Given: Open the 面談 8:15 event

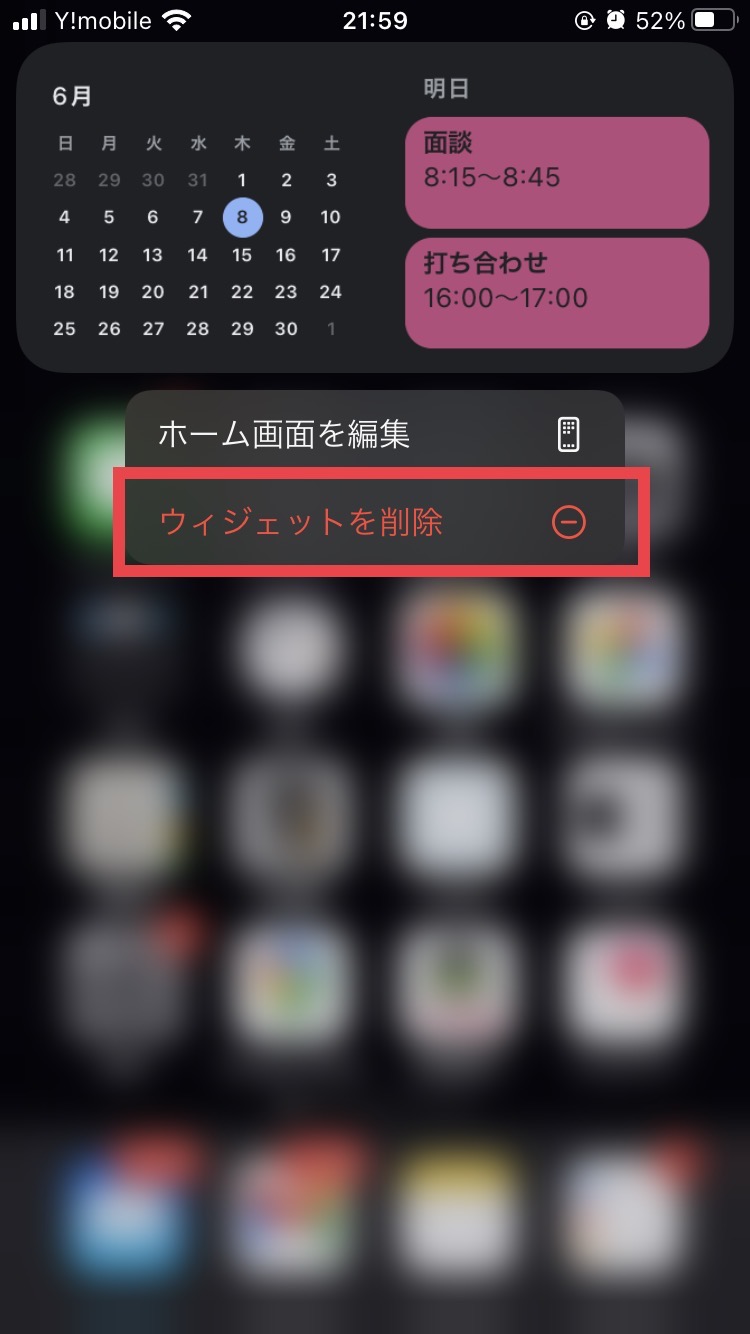Looking at the screenshot, I should point(556,172).
